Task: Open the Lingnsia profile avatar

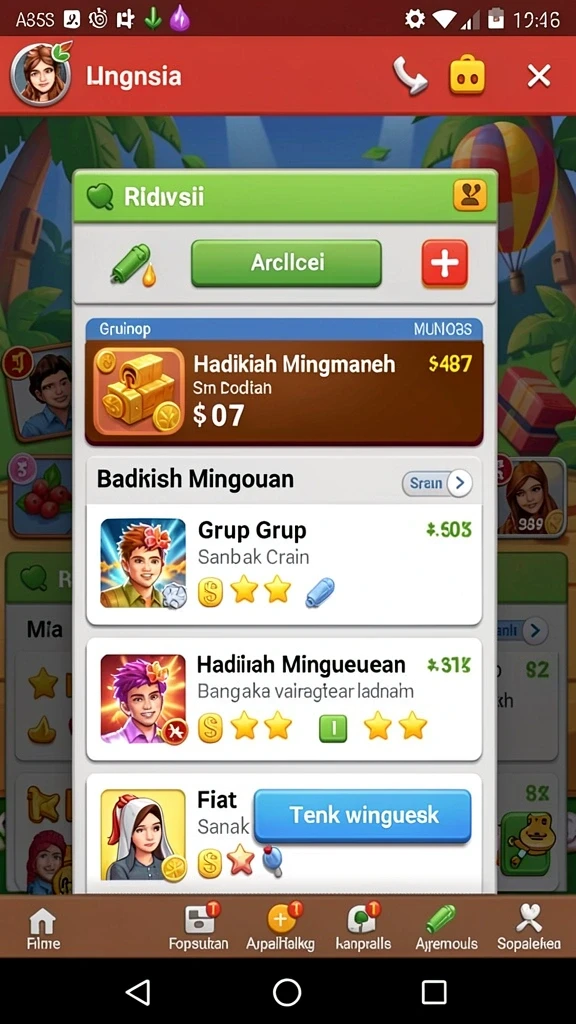Action: pos(40,74)
